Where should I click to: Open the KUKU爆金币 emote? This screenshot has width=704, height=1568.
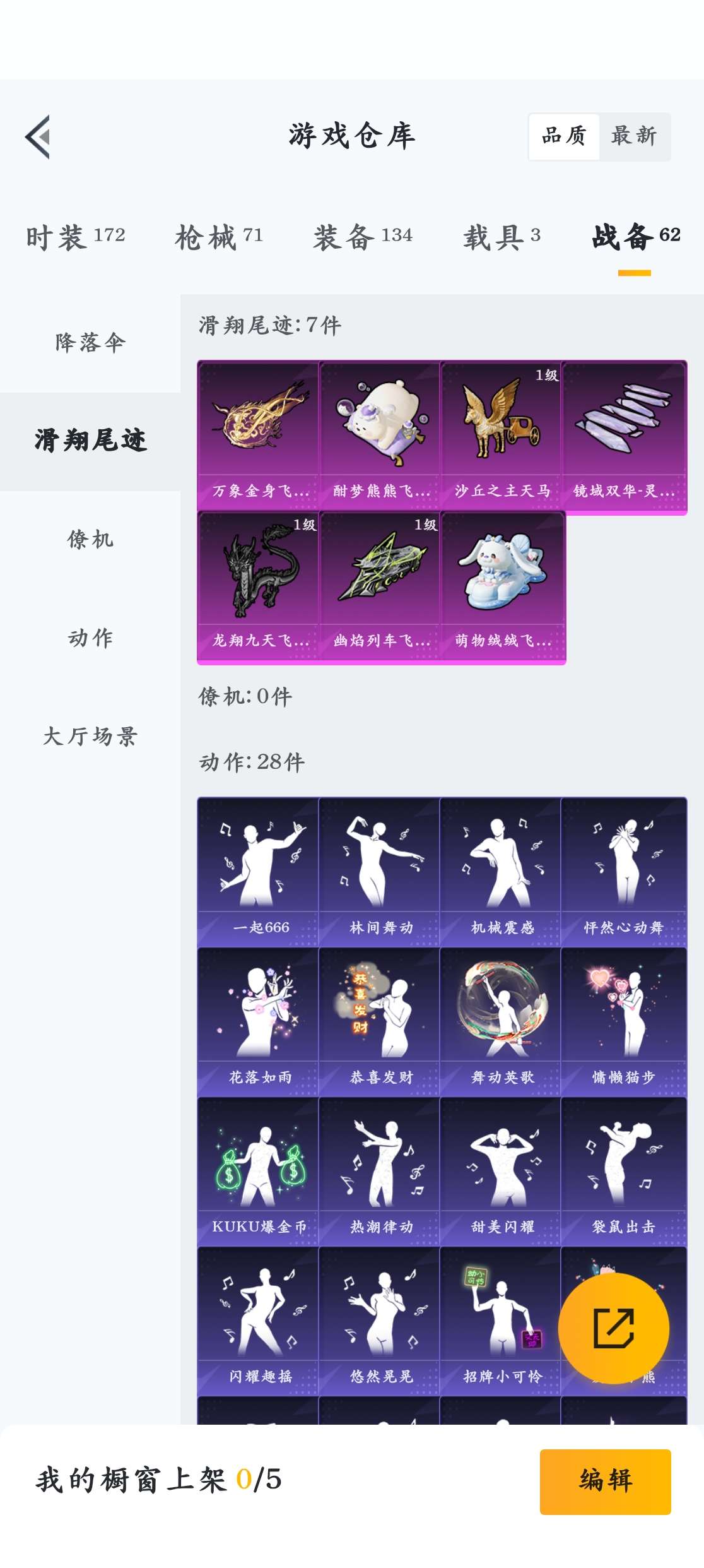258,1171
